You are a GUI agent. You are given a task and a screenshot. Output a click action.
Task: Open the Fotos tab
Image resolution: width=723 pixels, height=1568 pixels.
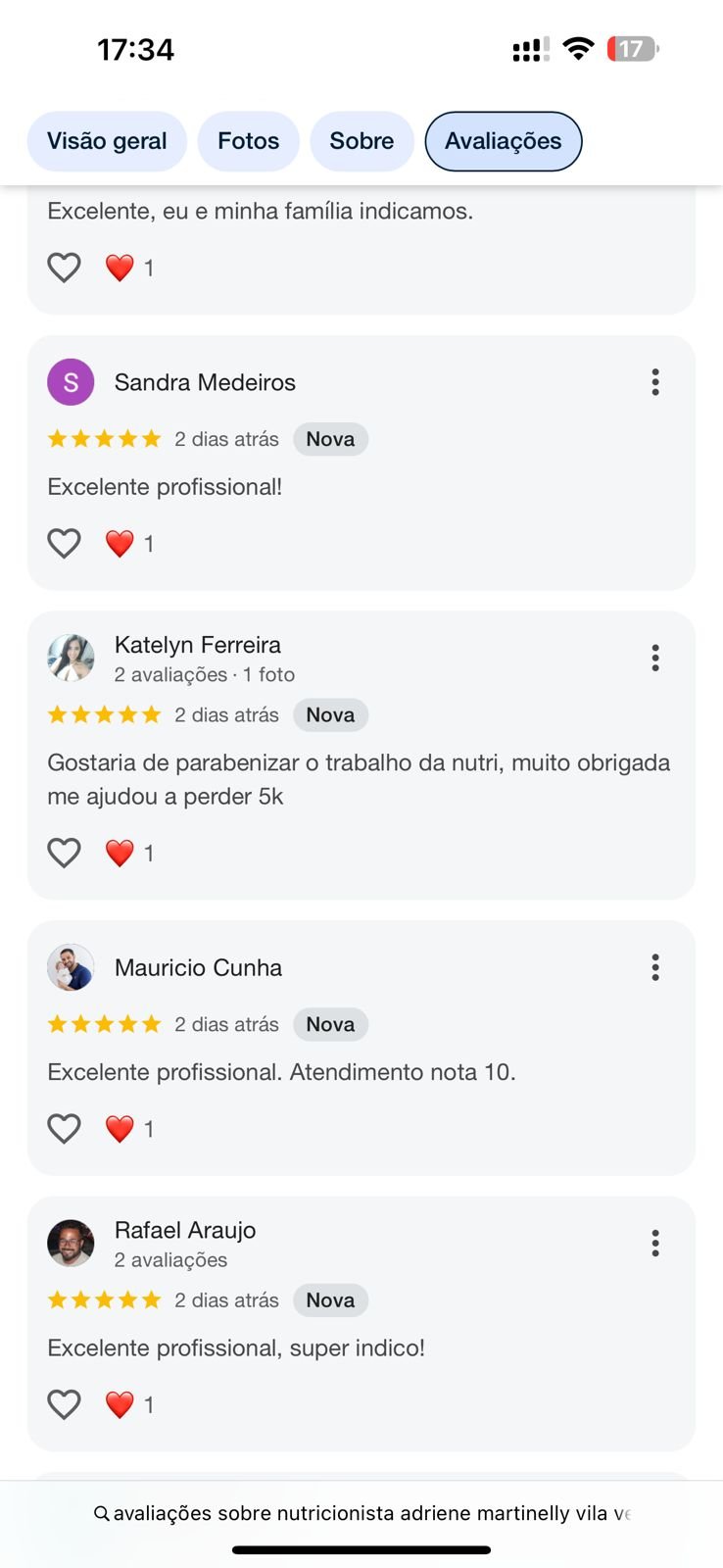pyautogui.click(x=248, y=141)
